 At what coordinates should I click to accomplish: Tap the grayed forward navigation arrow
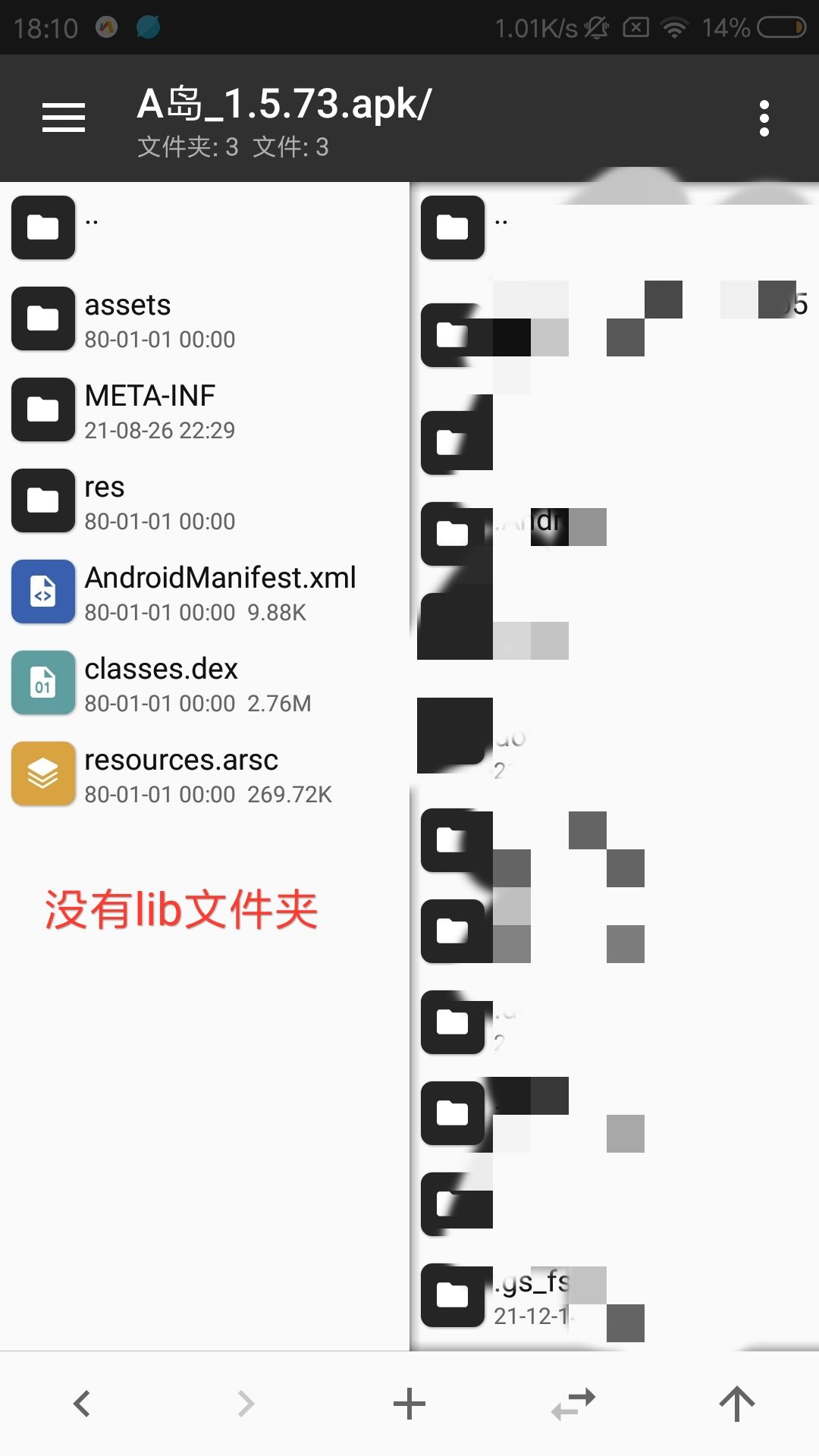click(x=245, y=1403)
